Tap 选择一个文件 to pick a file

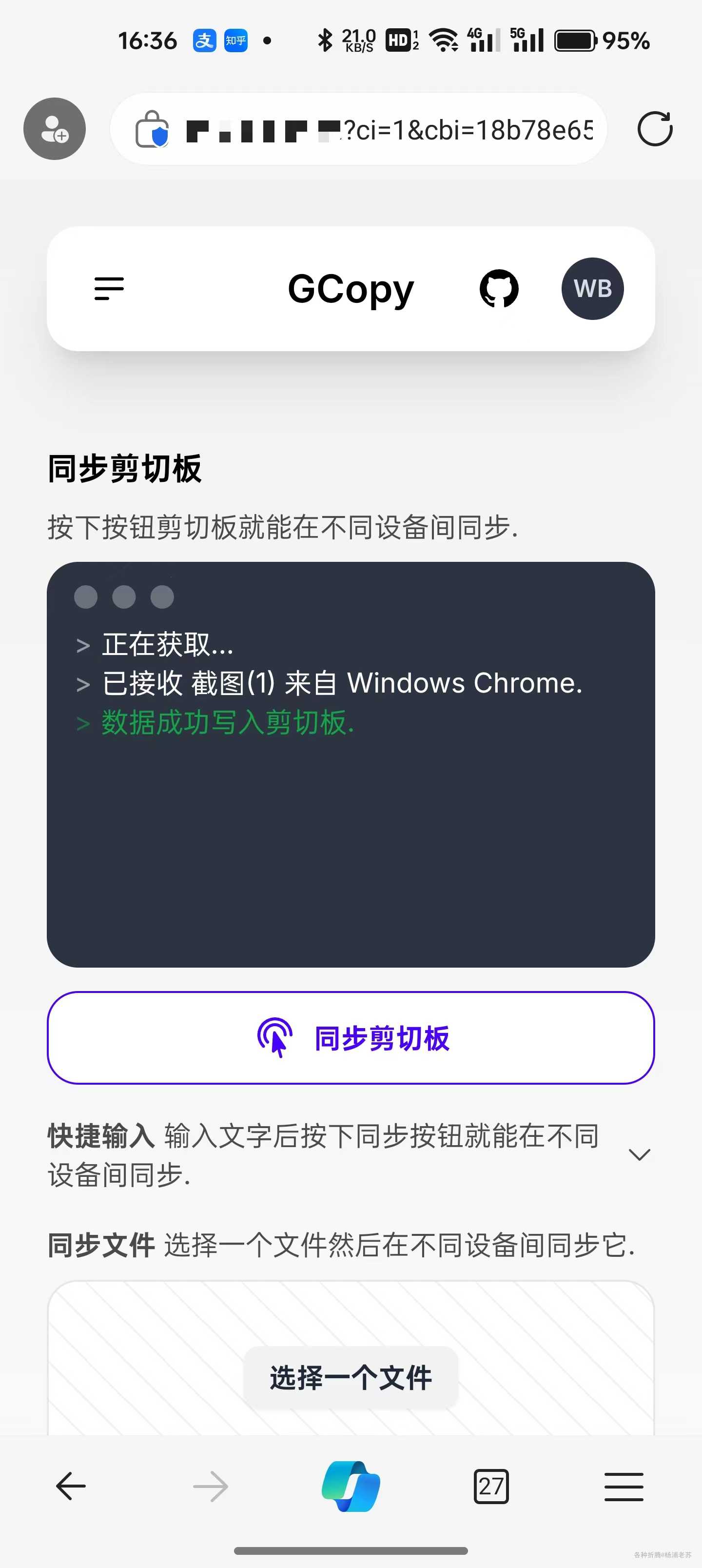pyautogui.click(x=351, y=1377)
